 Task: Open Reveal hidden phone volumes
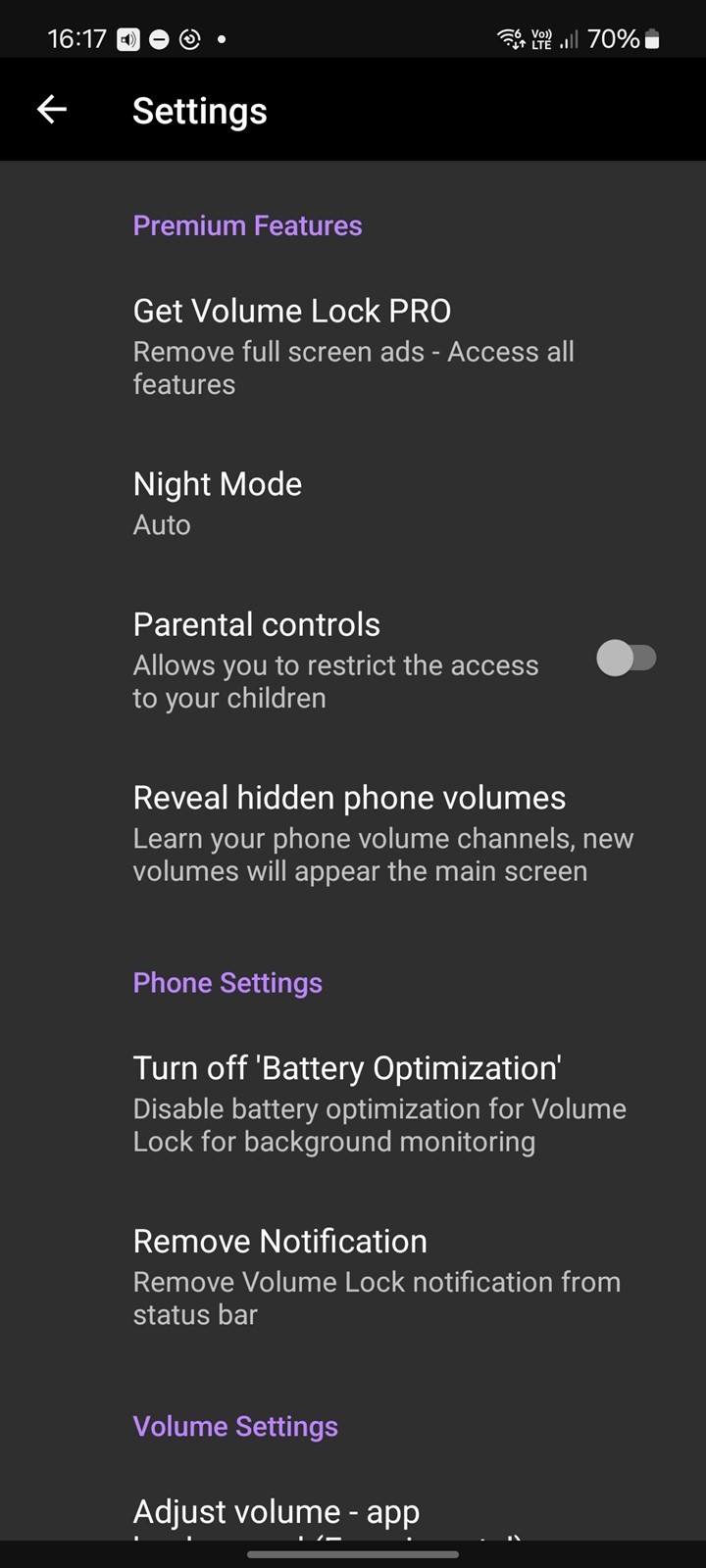click(353, 833)
